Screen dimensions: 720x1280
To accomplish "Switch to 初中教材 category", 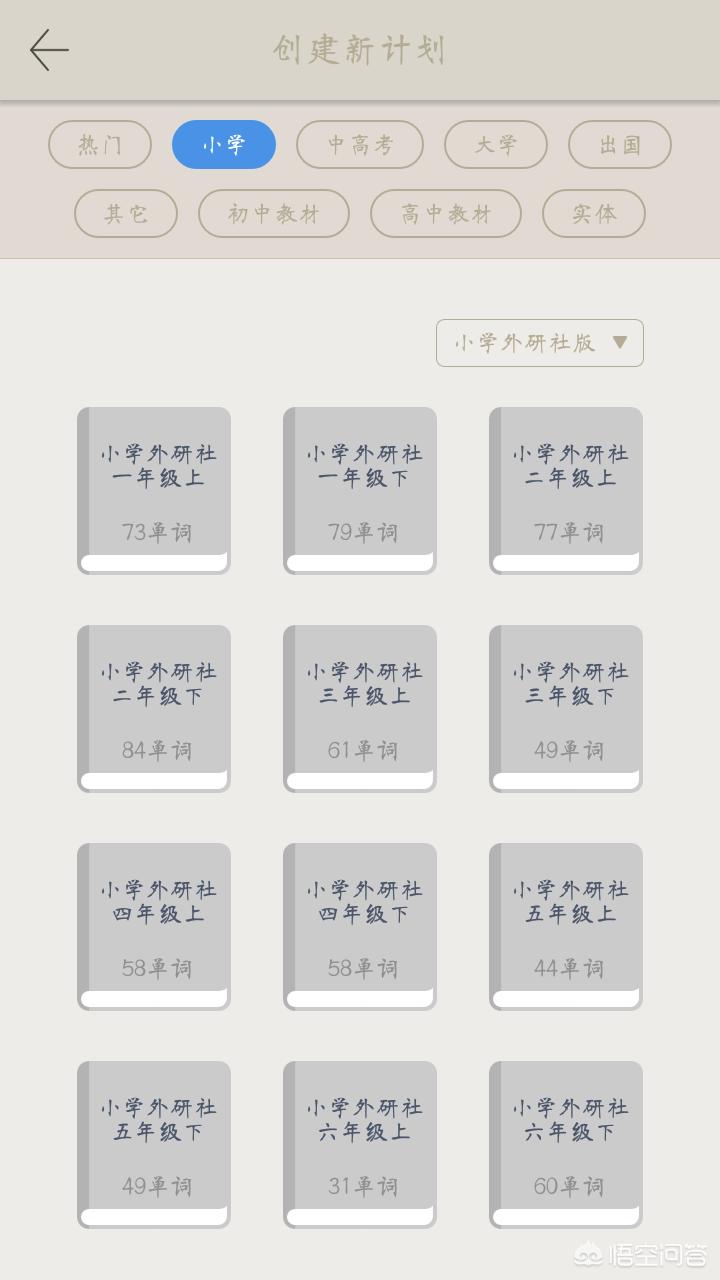I will 274,214.
